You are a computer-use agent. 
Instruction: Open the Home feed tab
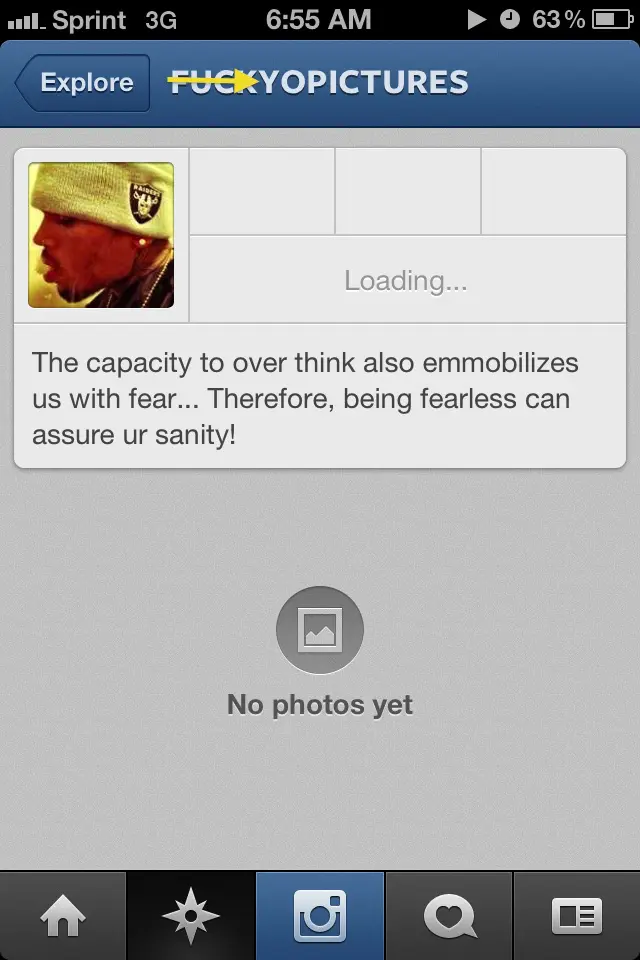pyautogui.click(x=63, y=916)
